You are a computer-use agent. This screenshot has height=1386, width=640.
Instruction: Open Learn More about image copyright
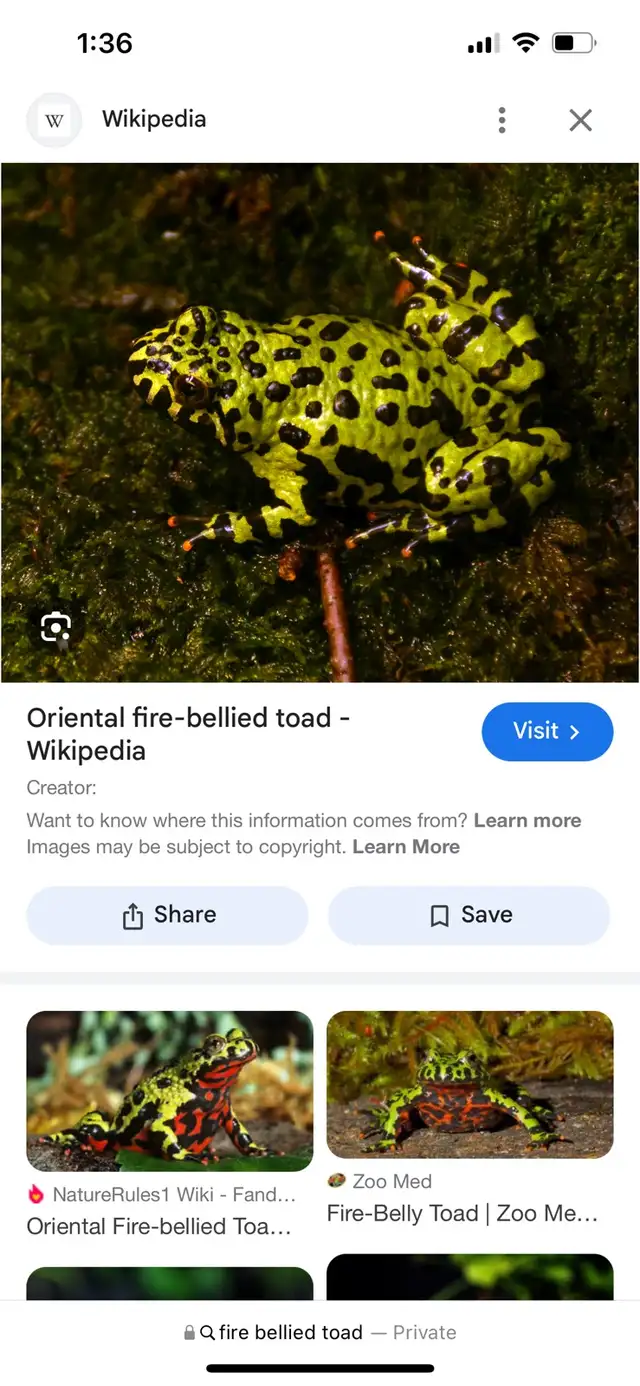pyautogui.click(x=406, y=846)
